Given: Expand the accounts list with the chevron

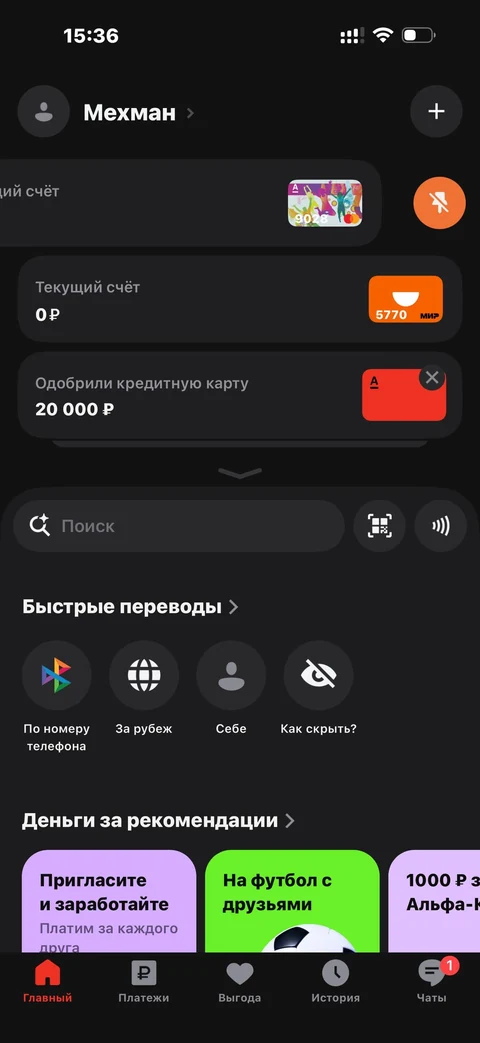Looking at the screenshot, I should coord(240,473).
